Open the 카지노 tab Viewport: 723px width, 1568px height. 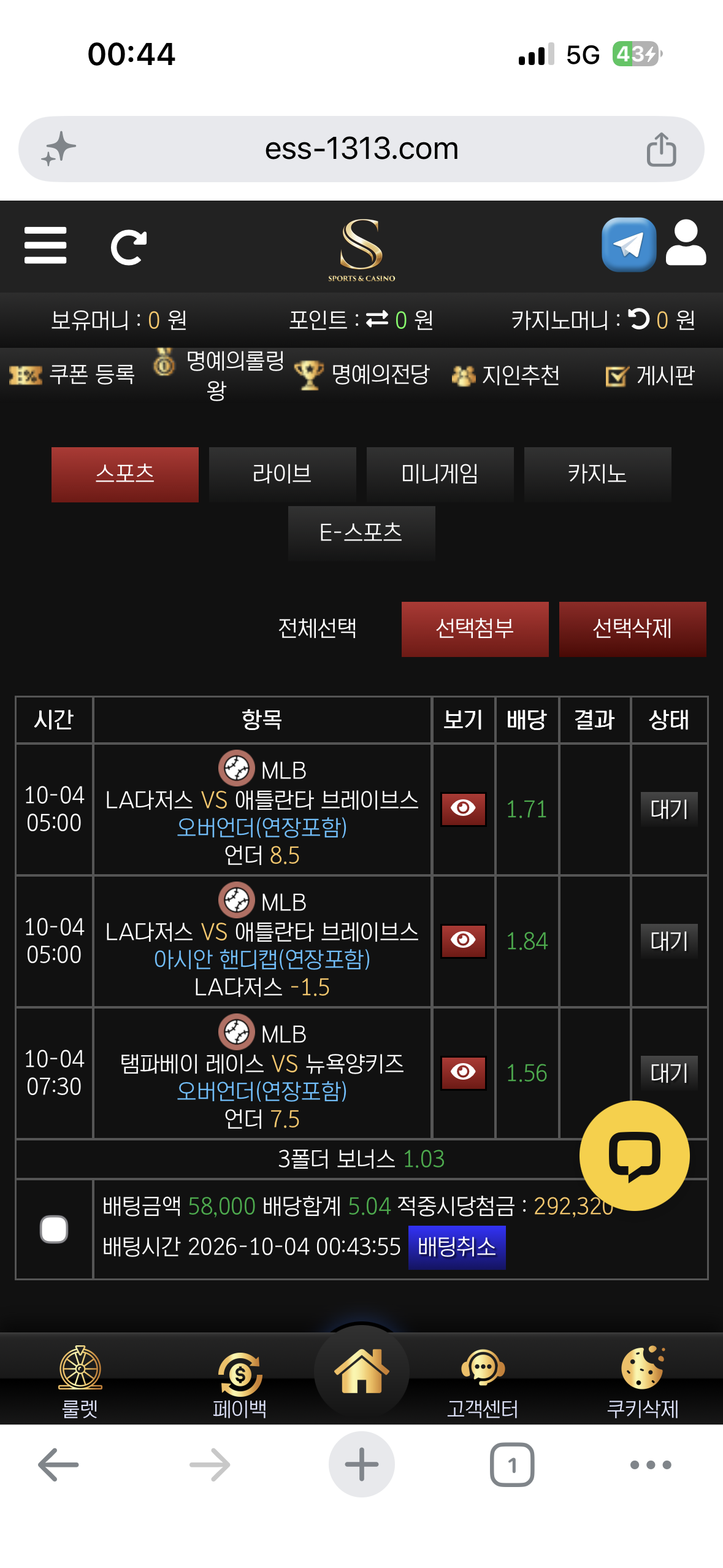597,474
